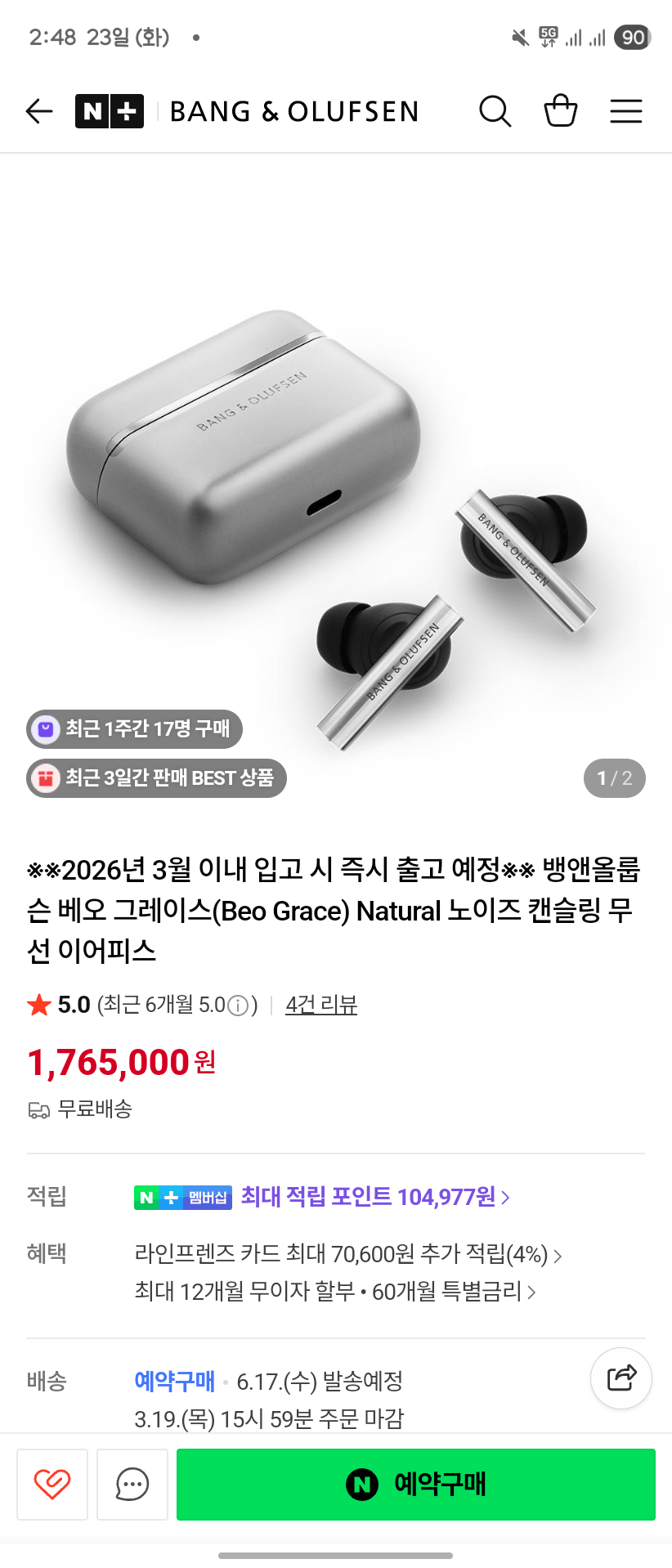Screen dimensions: 672x1568
Task: Open 라인프렌즈 카드 추가 적립 benefit
Action: click(348, 1254)
